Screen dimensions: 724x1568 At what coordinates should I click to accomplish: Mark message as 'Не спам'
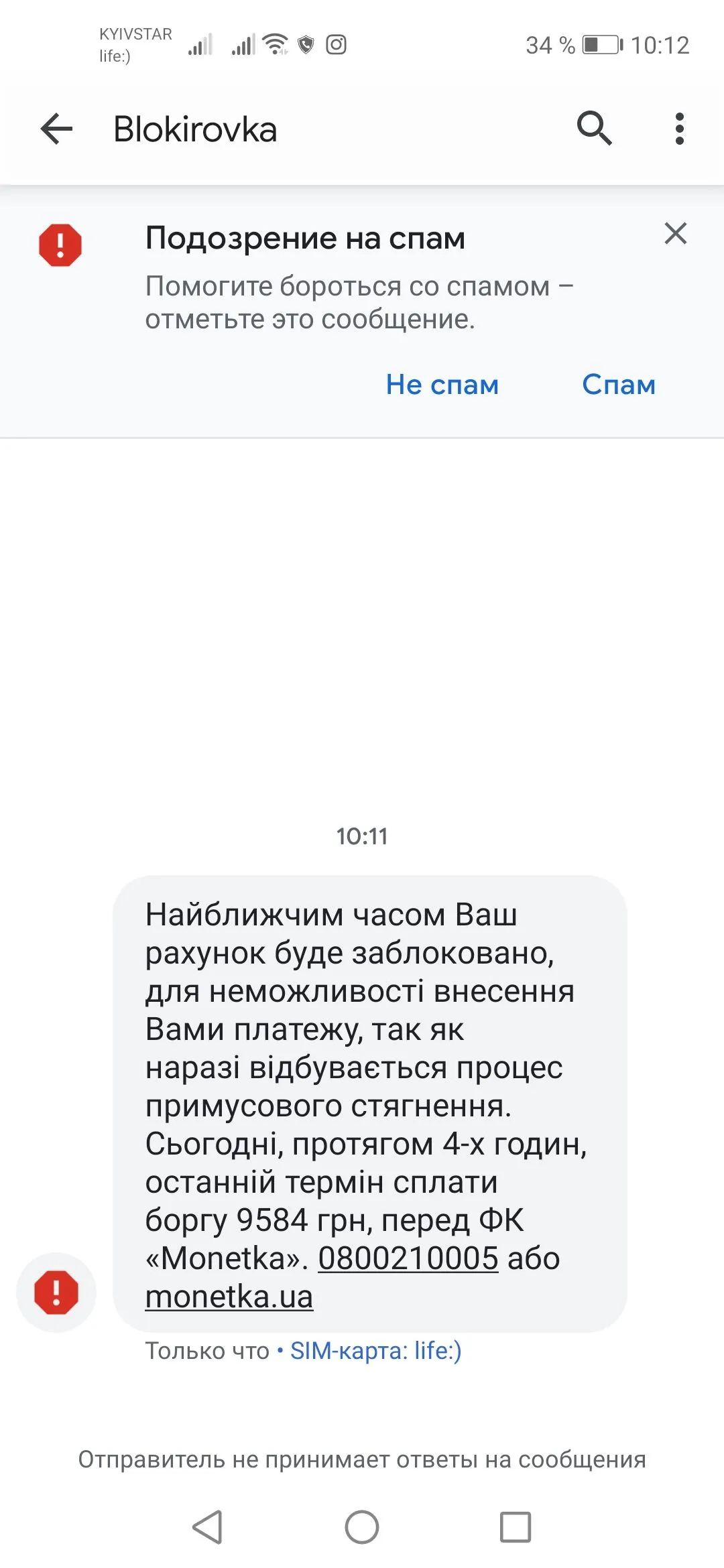pos(442,385)
